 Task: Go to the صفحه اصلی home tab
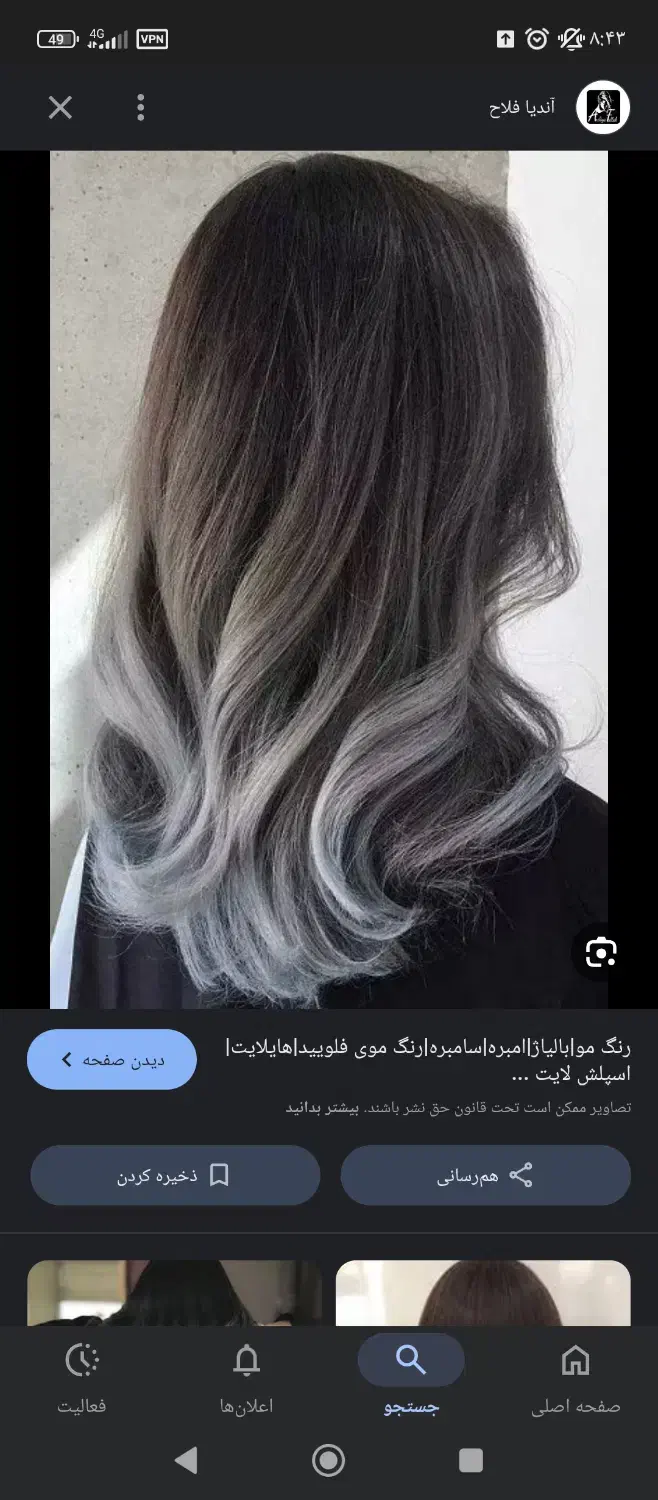tap(575, 1378)
